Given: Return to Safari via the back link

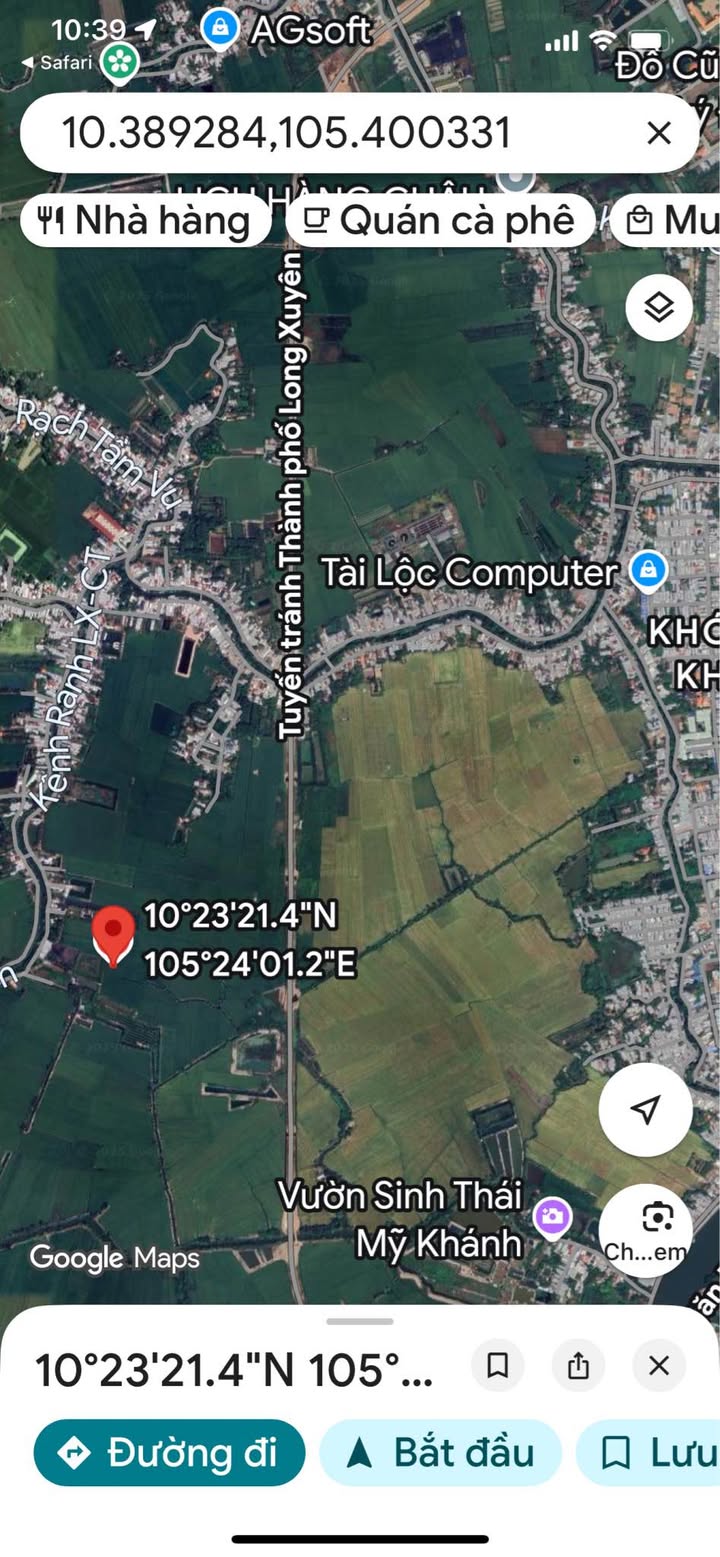Looking at the screenshot, I should click(x=57, y=62).
